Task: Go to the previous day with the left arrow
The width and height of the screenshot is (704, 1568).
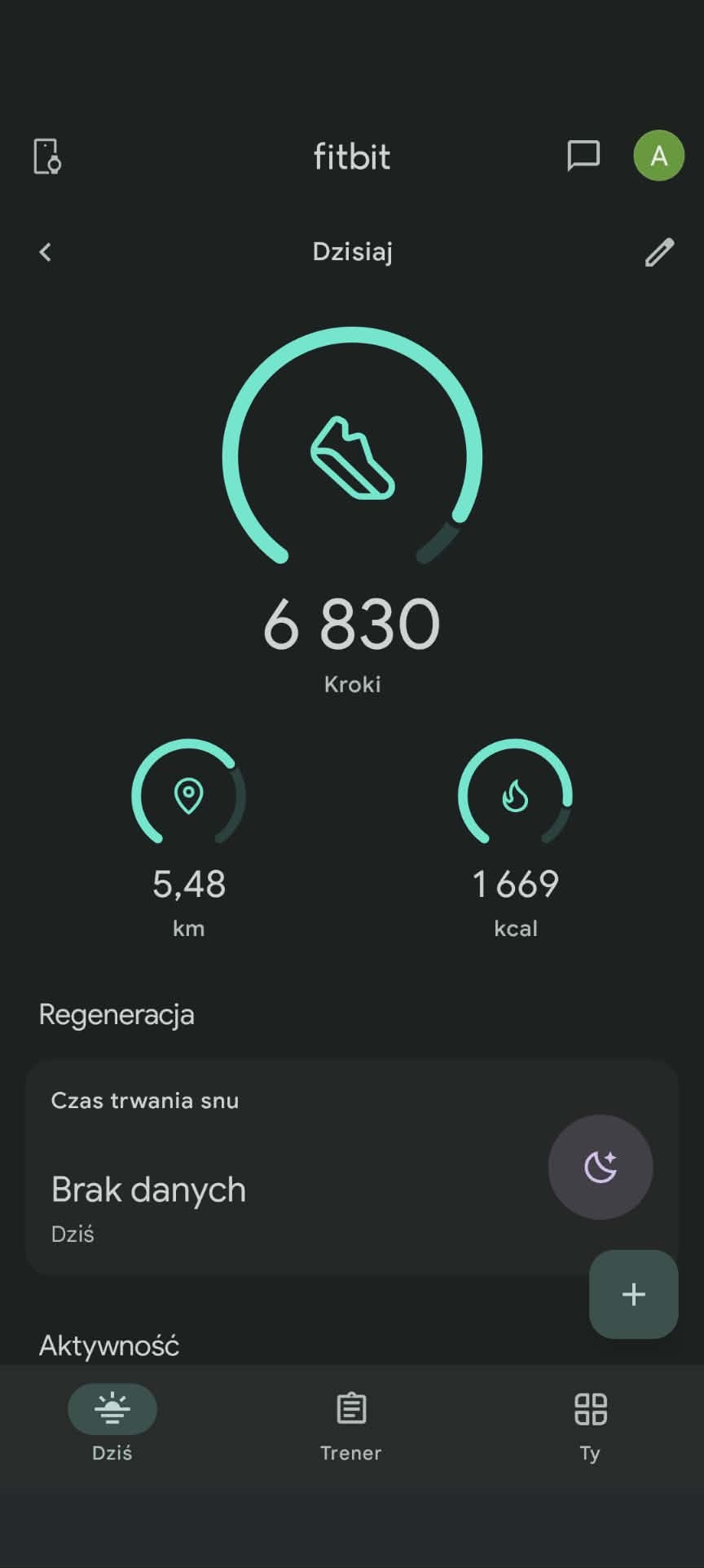Action: coord(46,252)
